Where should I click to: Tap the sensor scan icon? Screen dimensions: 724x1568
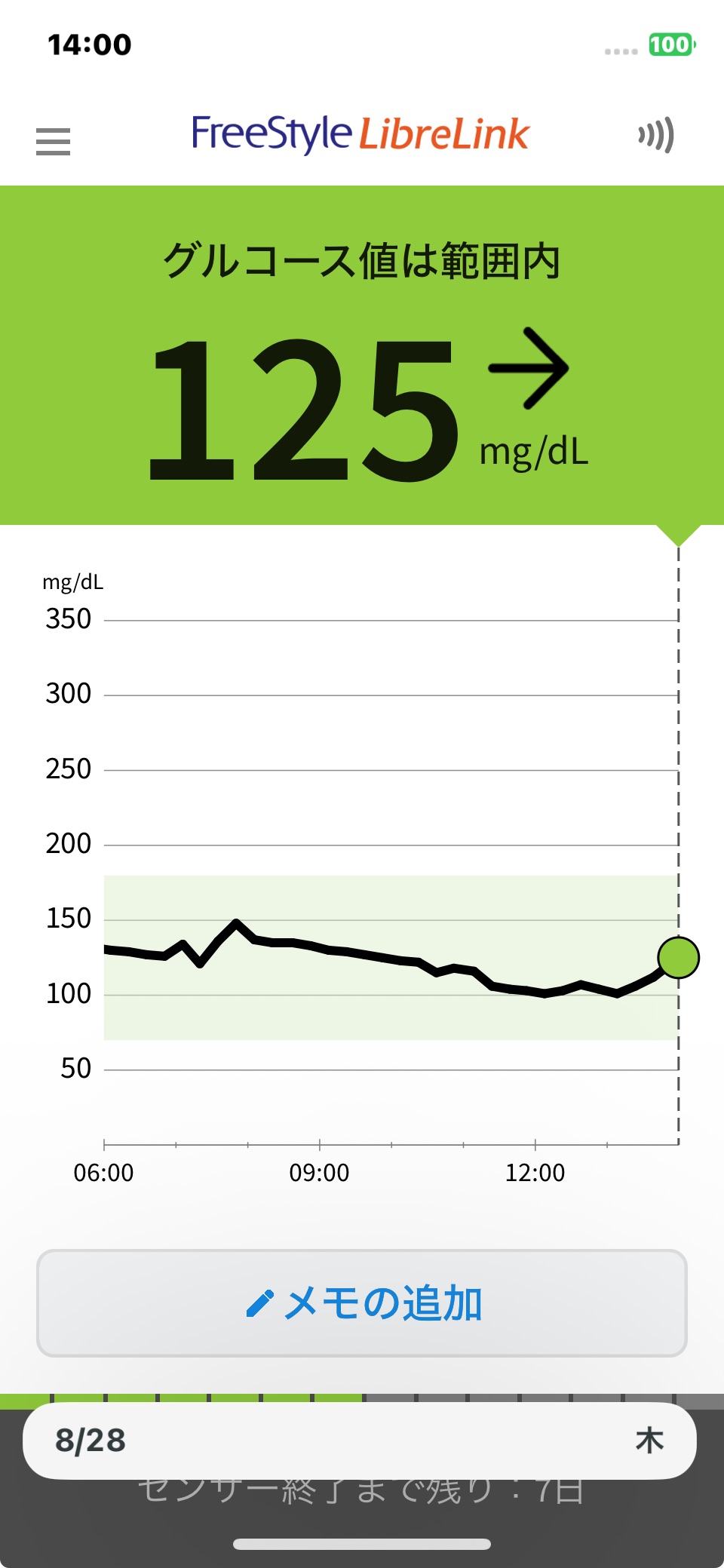pos(655,136)
